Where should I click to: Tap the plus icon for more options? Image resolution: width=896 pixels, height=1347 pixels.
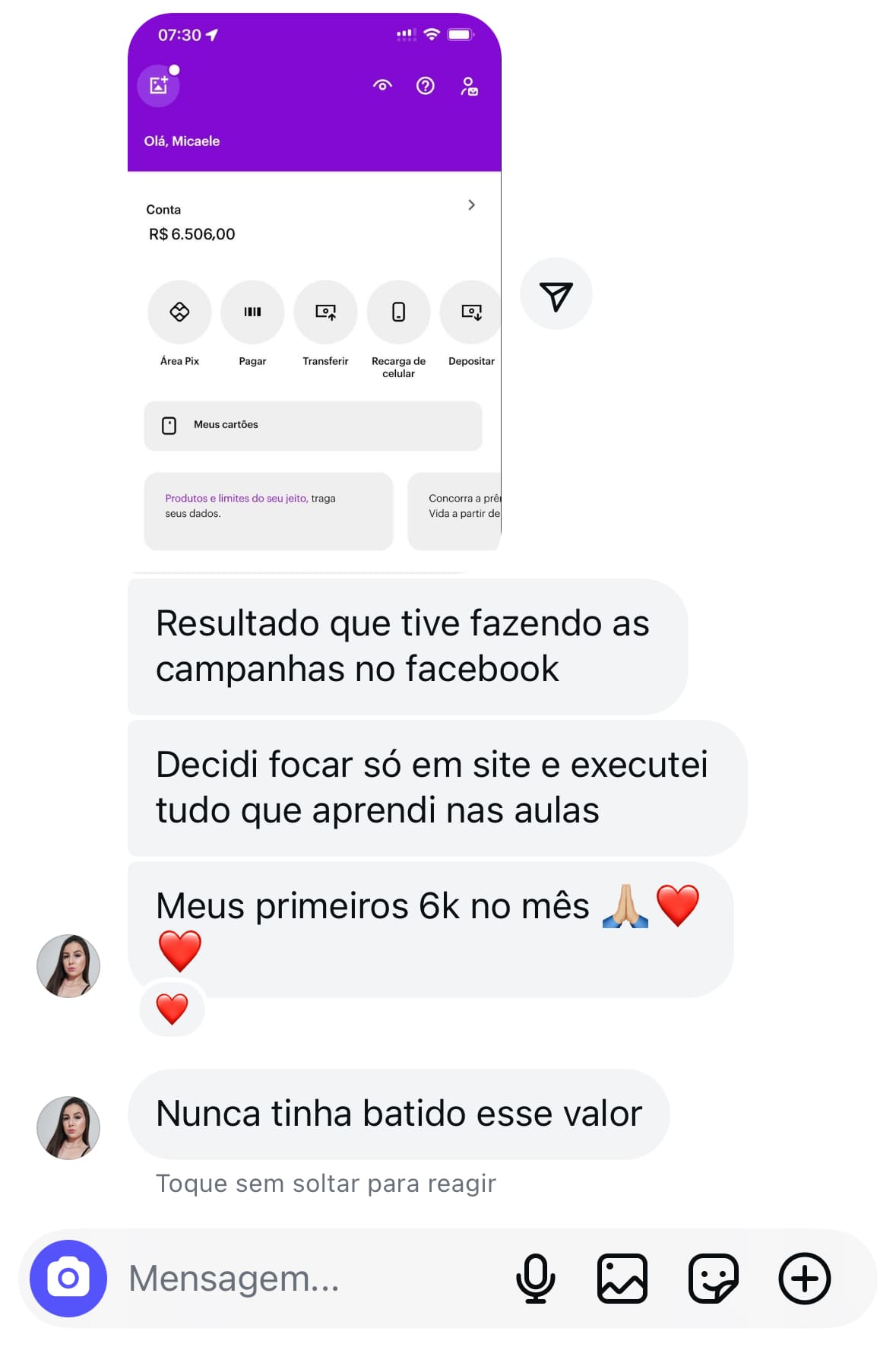804,1278
